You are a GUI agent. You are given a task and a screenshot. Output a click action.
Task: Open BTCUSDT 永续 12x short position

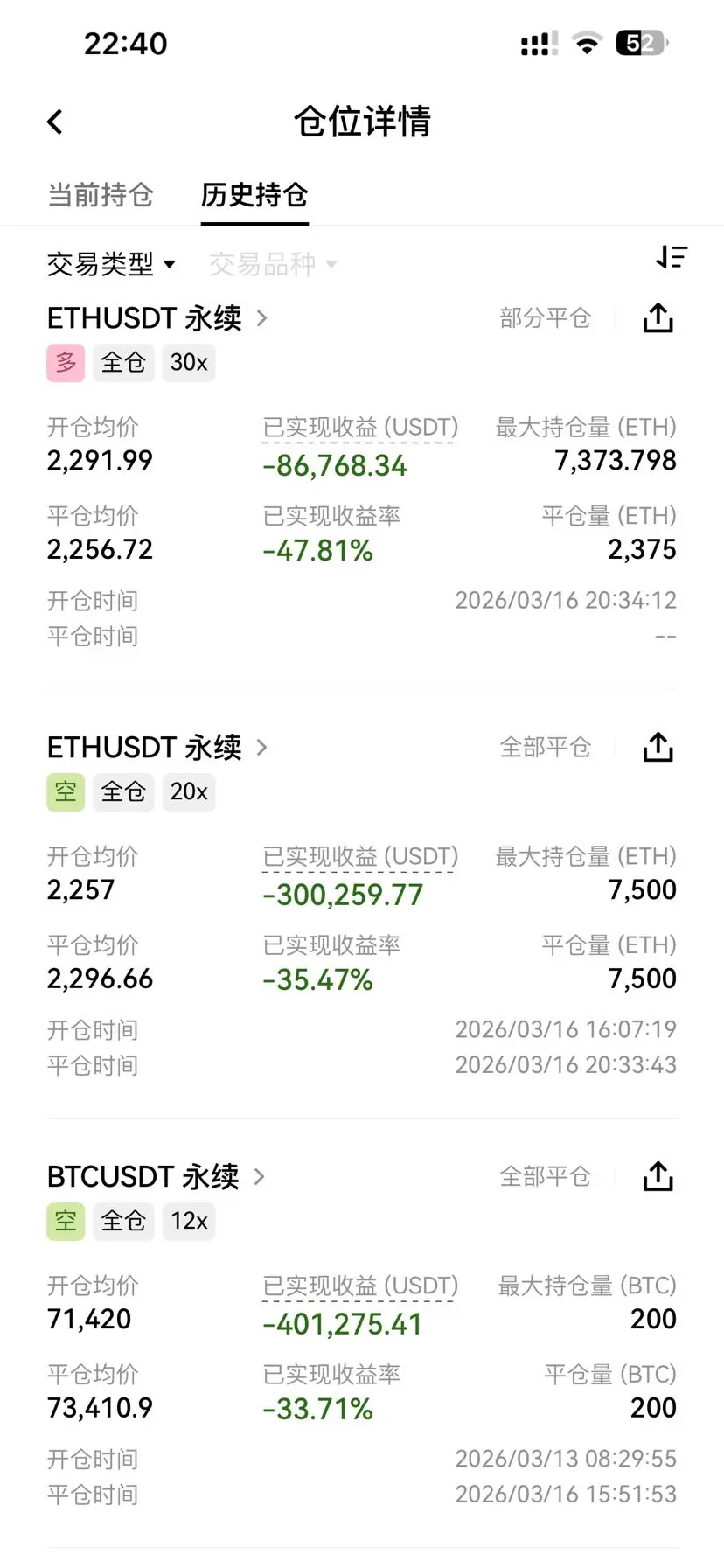point(156,1177)
